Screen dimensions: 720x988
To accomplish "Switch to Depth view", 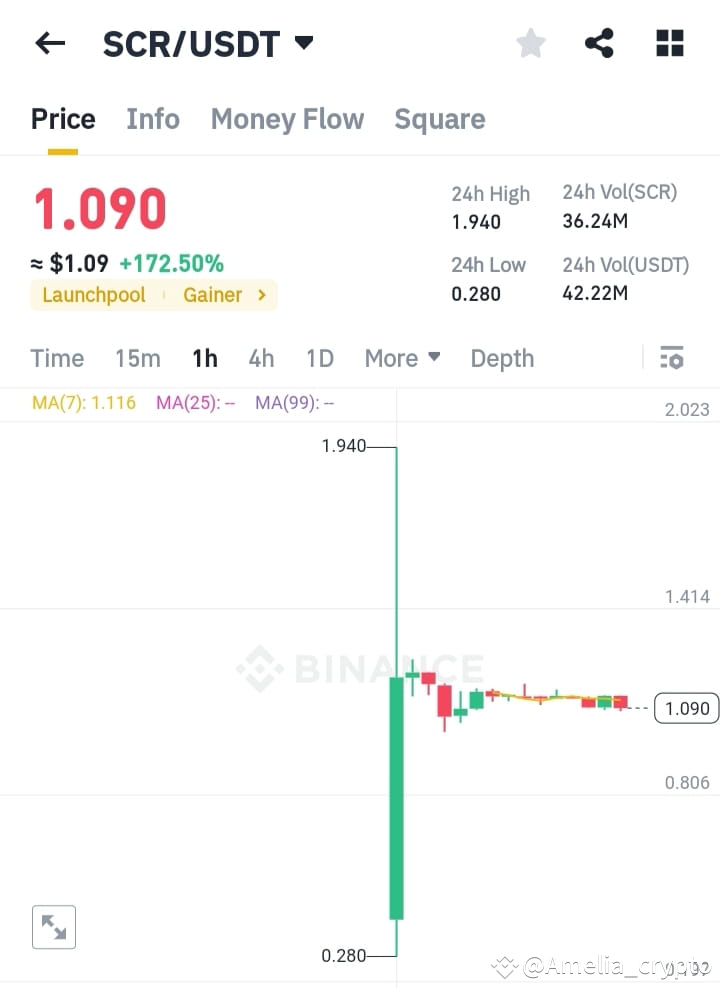I will tap(502, 357).
